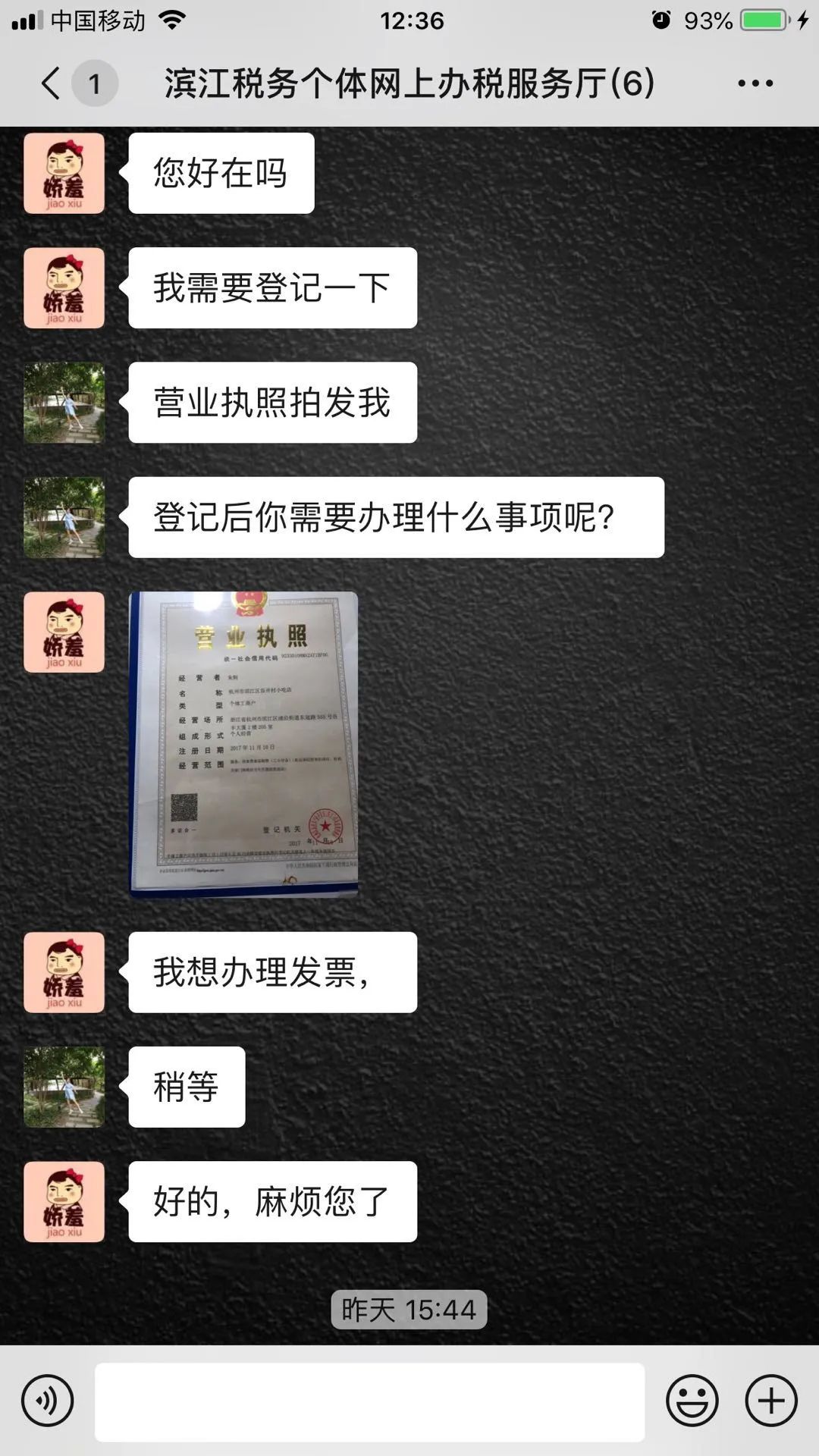This screenshot has width=819, height=1456.
Task: Open the emoji sticker panel
Action: [x=692, y=1401]
